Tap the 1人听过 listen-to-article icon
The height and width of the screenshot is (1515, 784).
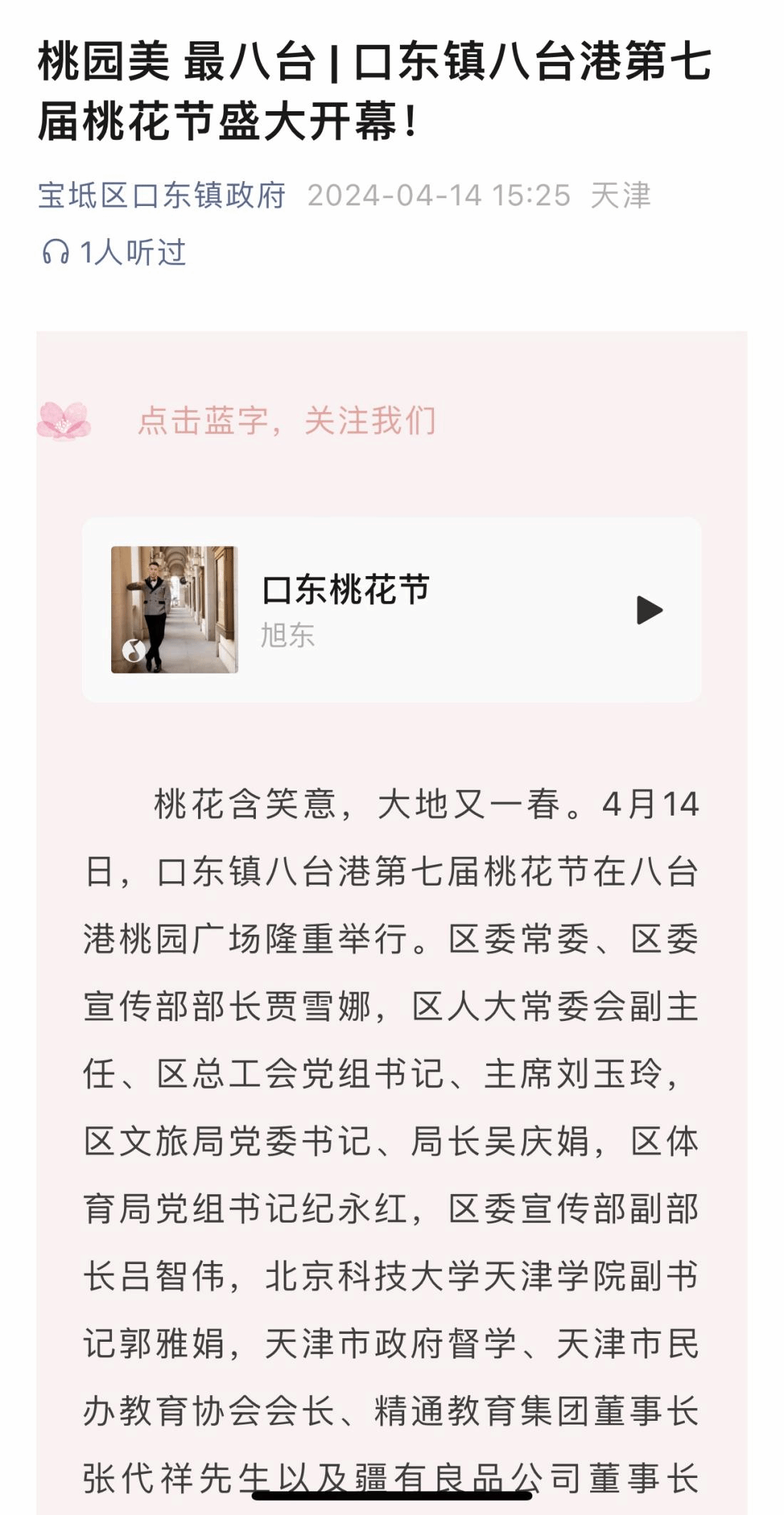(56, 252)
